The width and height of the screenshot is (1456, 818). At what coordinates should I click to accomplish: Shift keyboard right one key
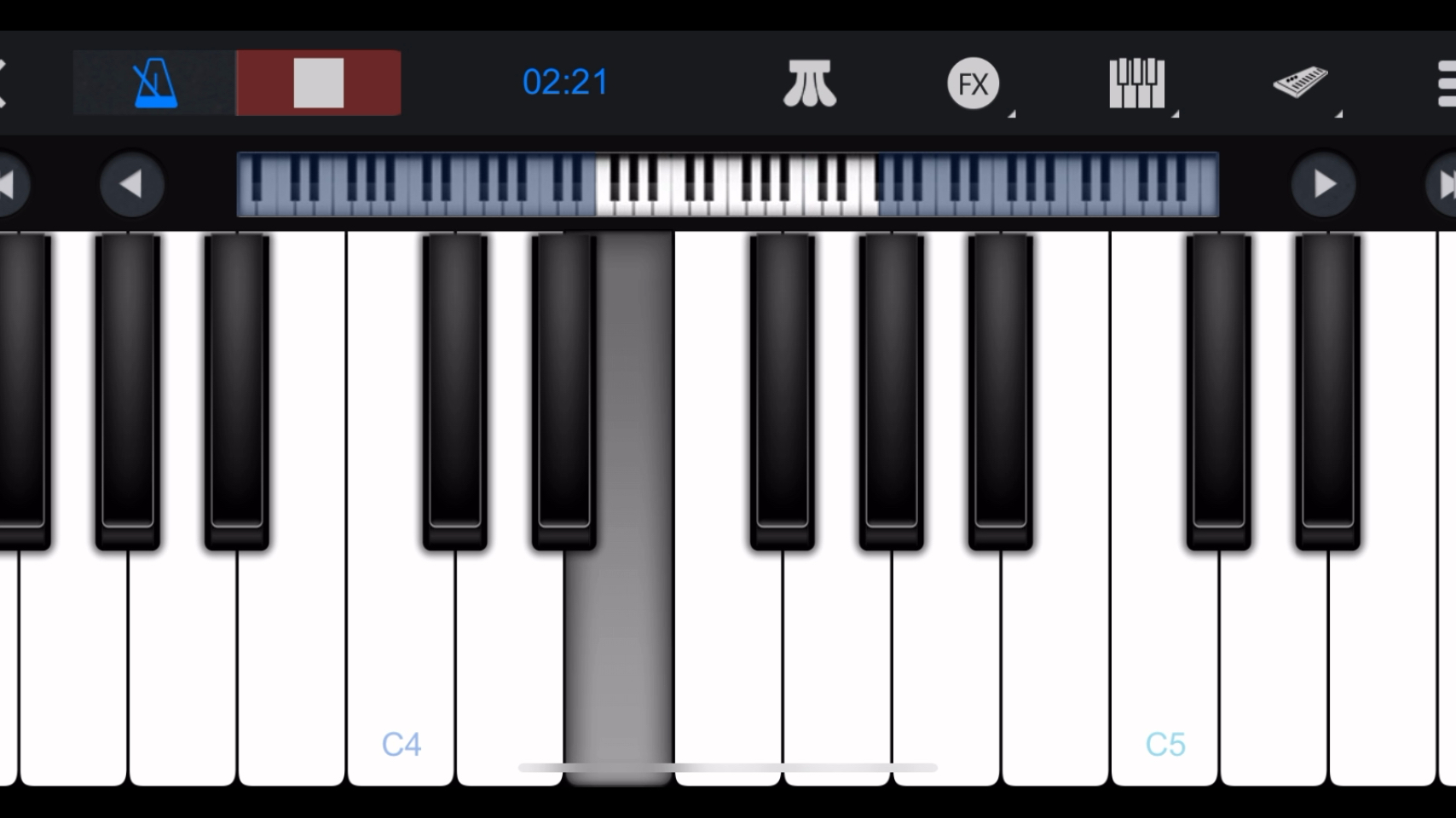click(1323, 184)
